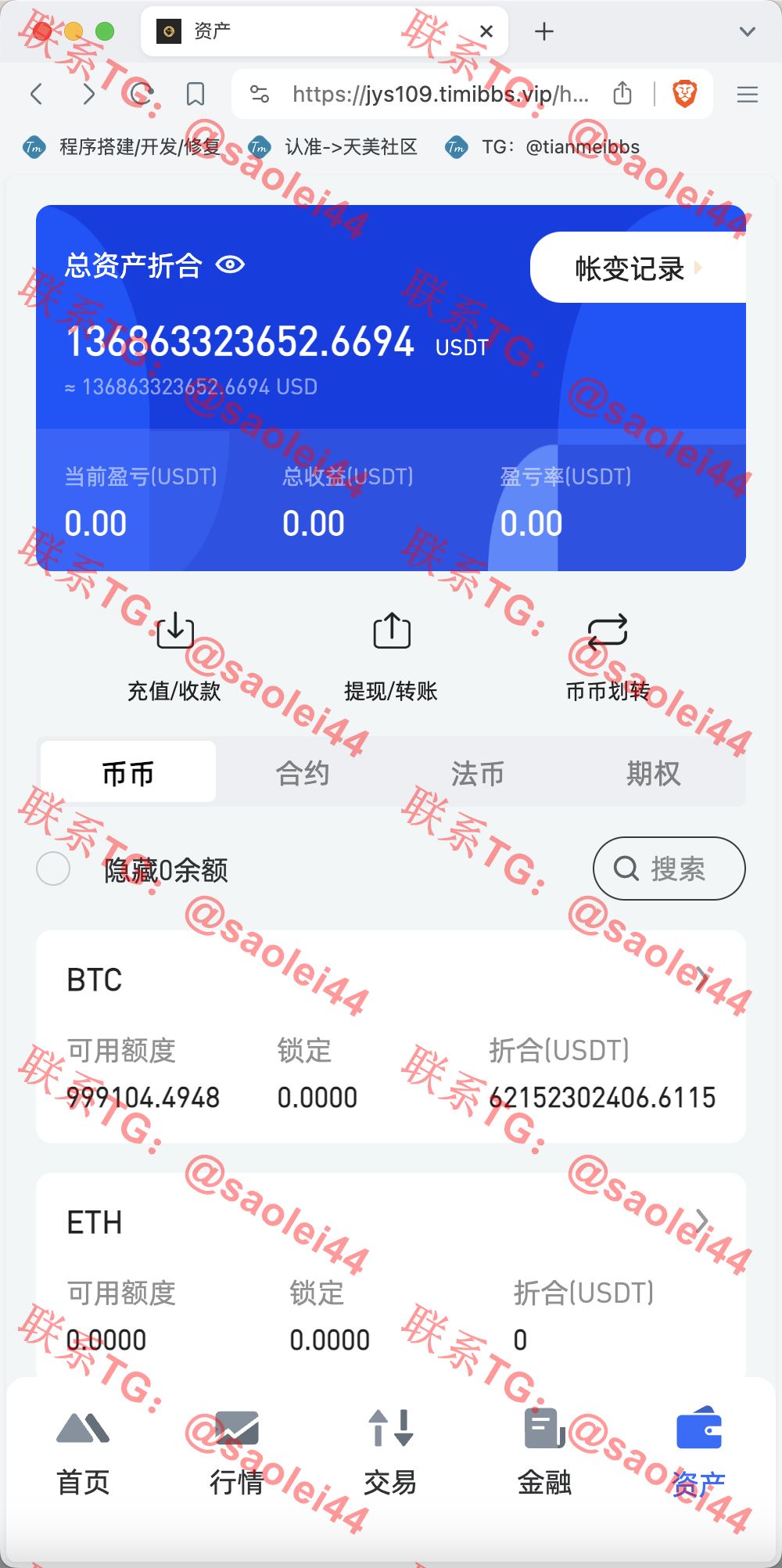Open 币币划转 coin transfer
782x1568 pixels.
point(608,657)
